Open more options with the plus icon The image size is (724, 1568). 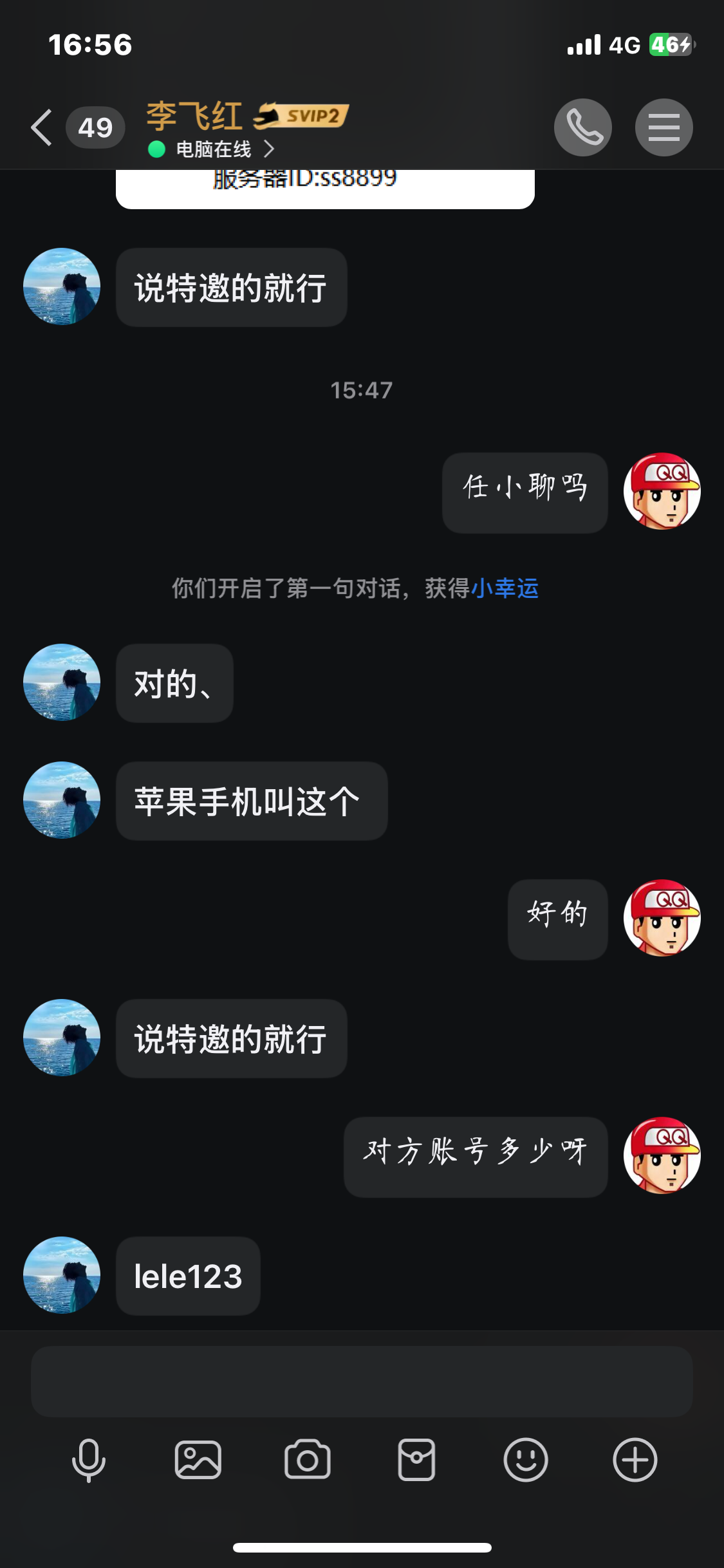click(635, 1460)
